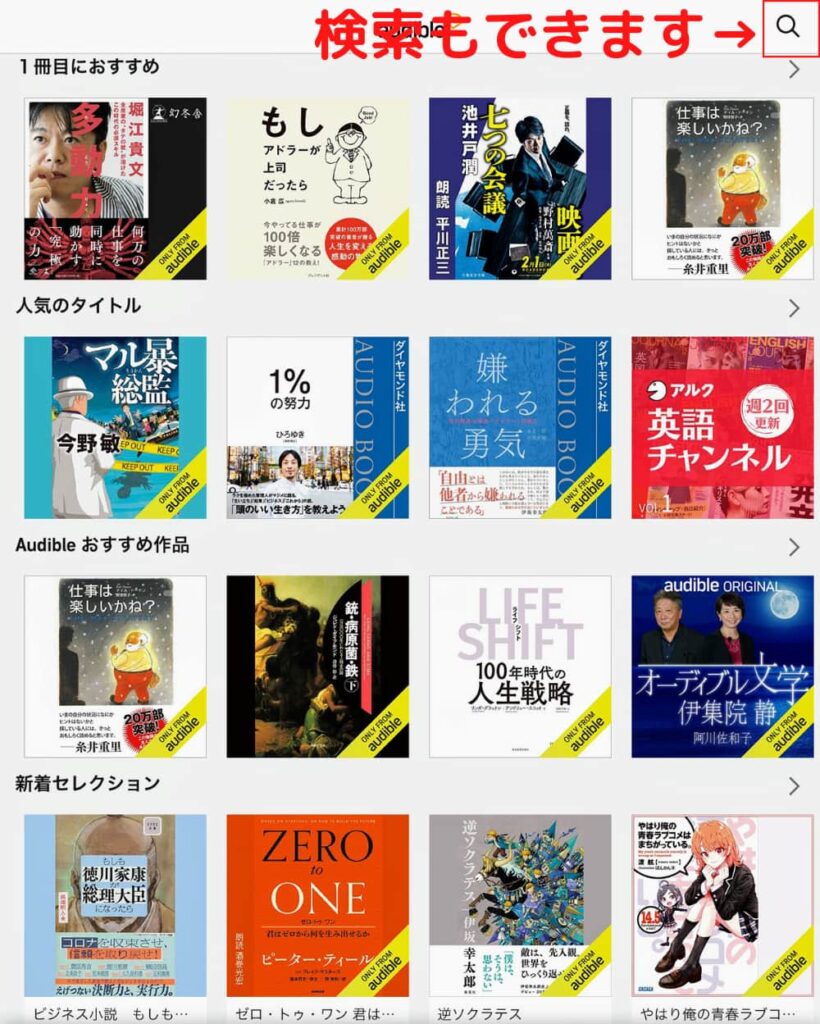Expand the 1冊目におすすめ section

794,69
